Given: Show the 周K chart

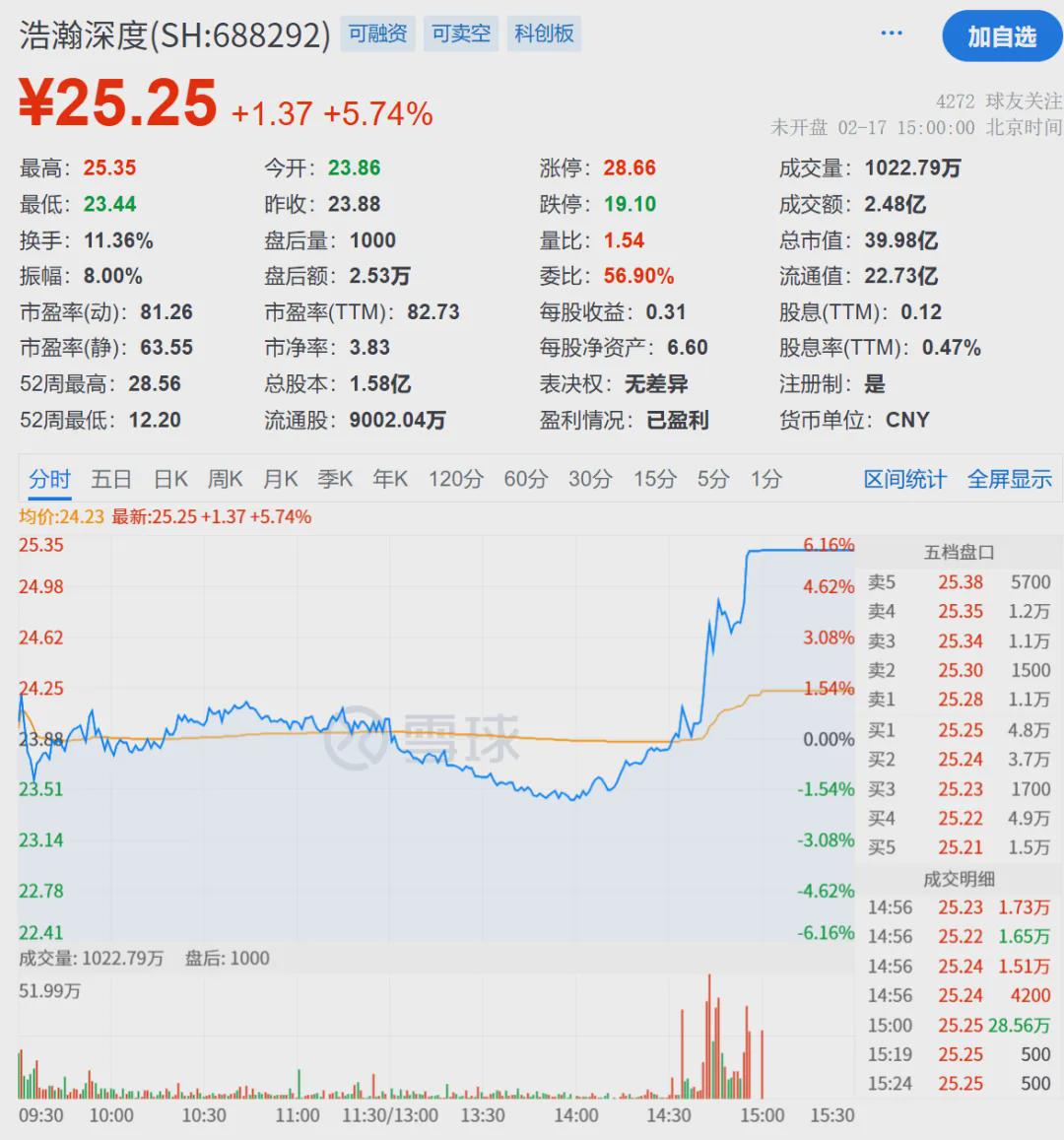Looking at the screenshot, I should click(x=226, y=479).
